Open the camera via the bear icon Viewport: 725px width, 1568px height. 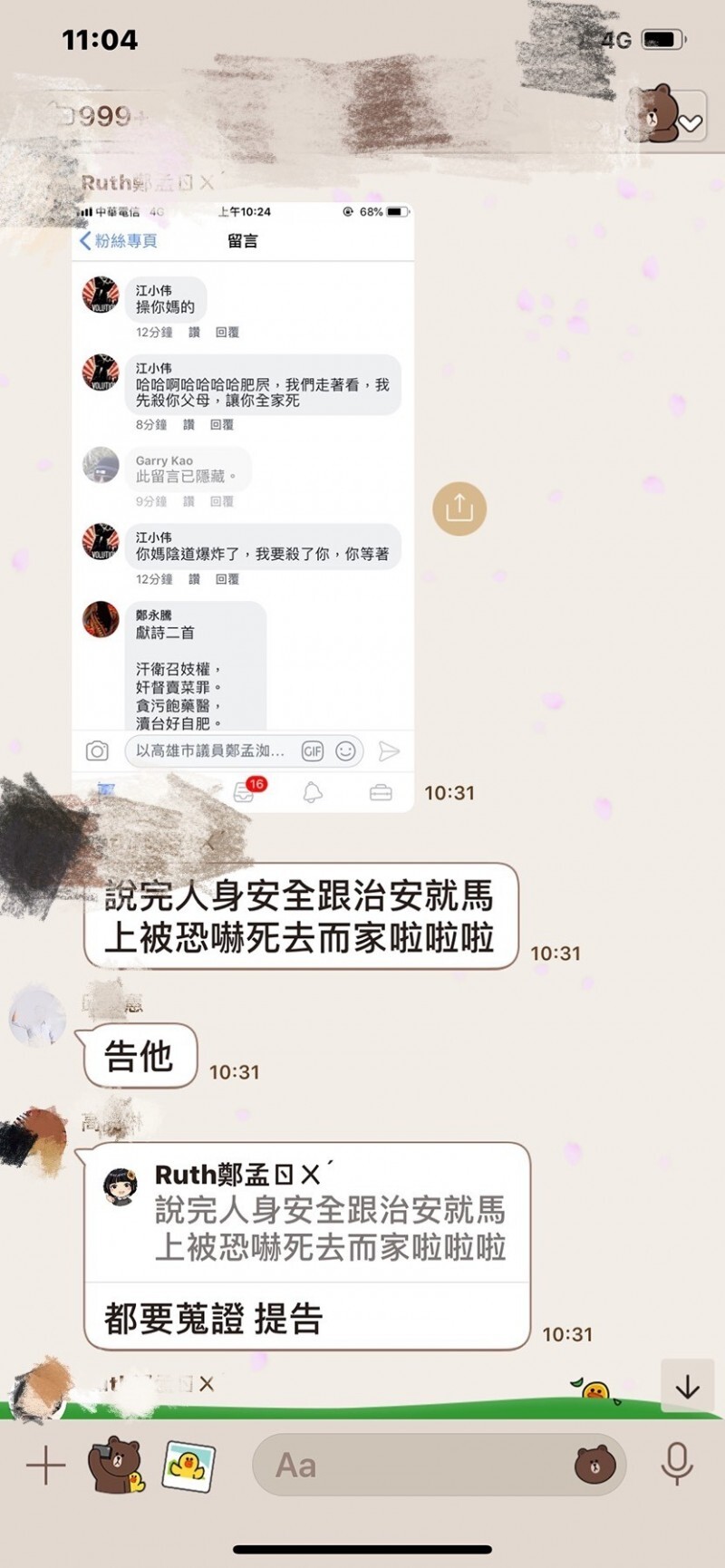115,1465
